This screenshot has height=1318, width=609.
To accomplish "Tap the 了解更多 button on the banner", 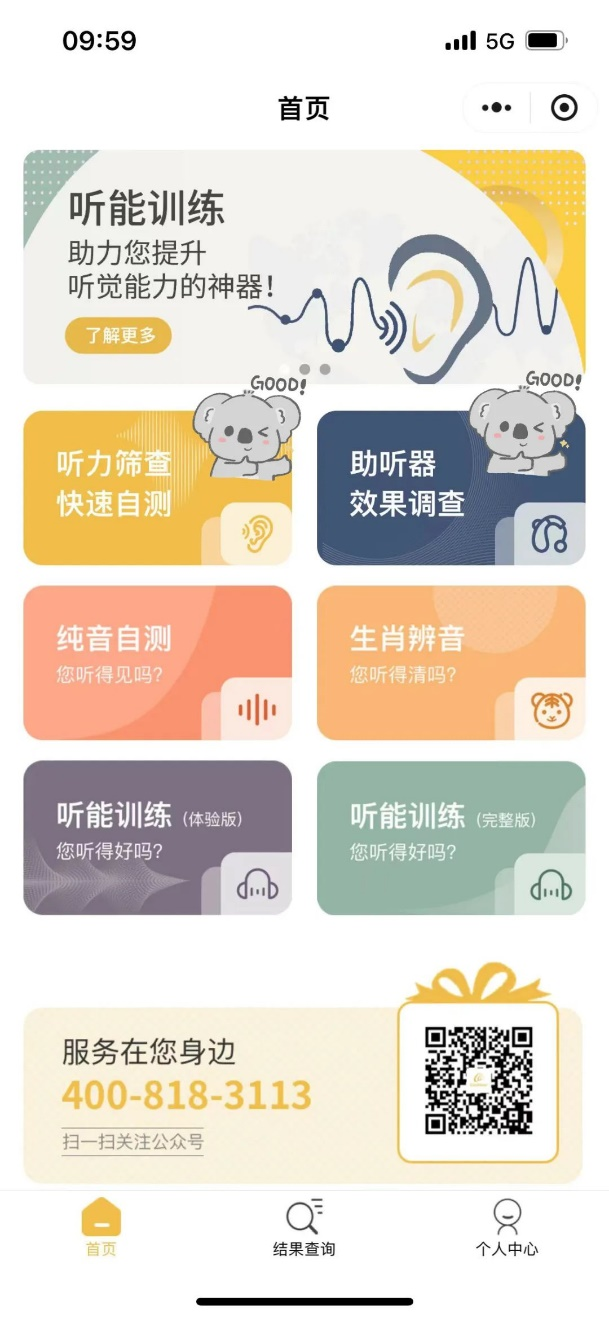I will pos(118,335).
